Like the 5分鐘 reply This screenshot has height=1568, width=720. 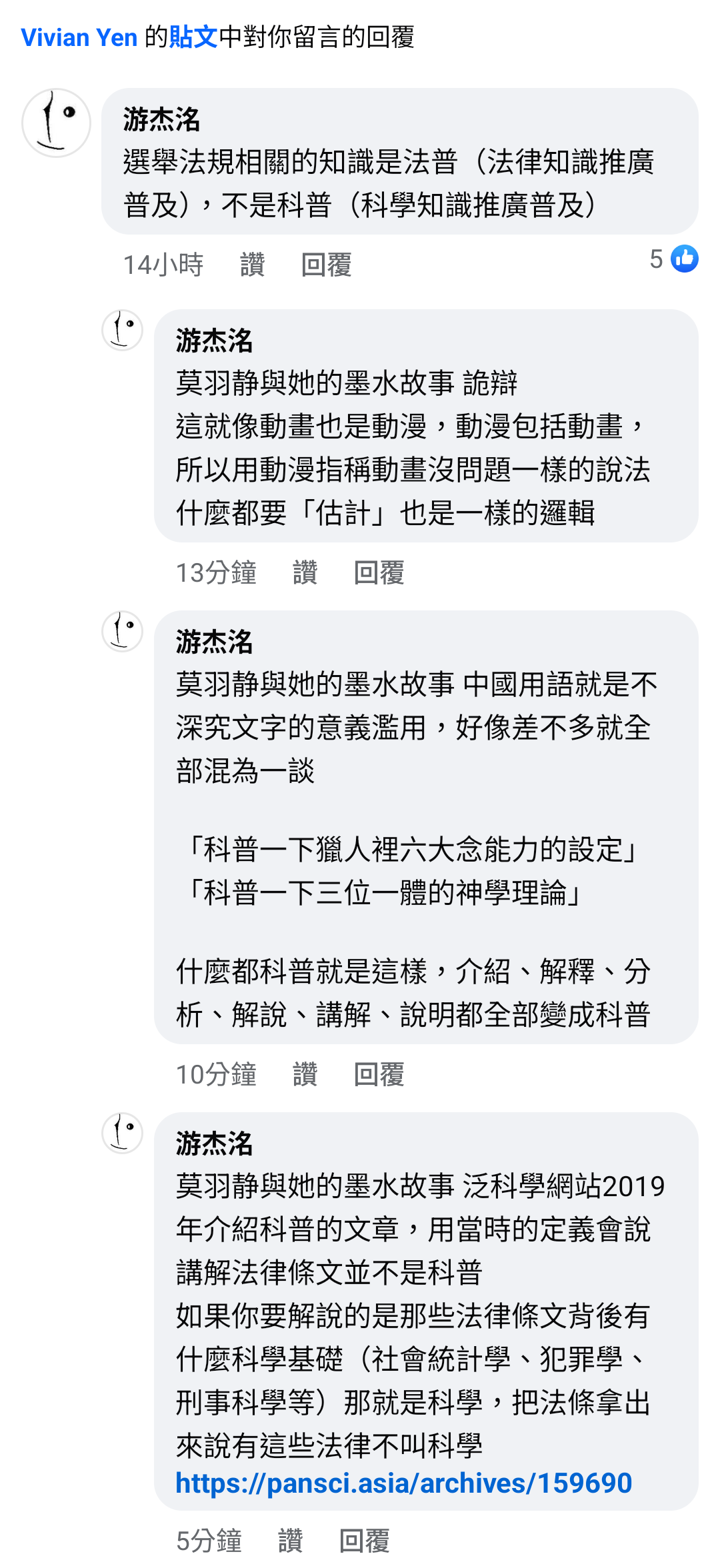point(290,1541)
